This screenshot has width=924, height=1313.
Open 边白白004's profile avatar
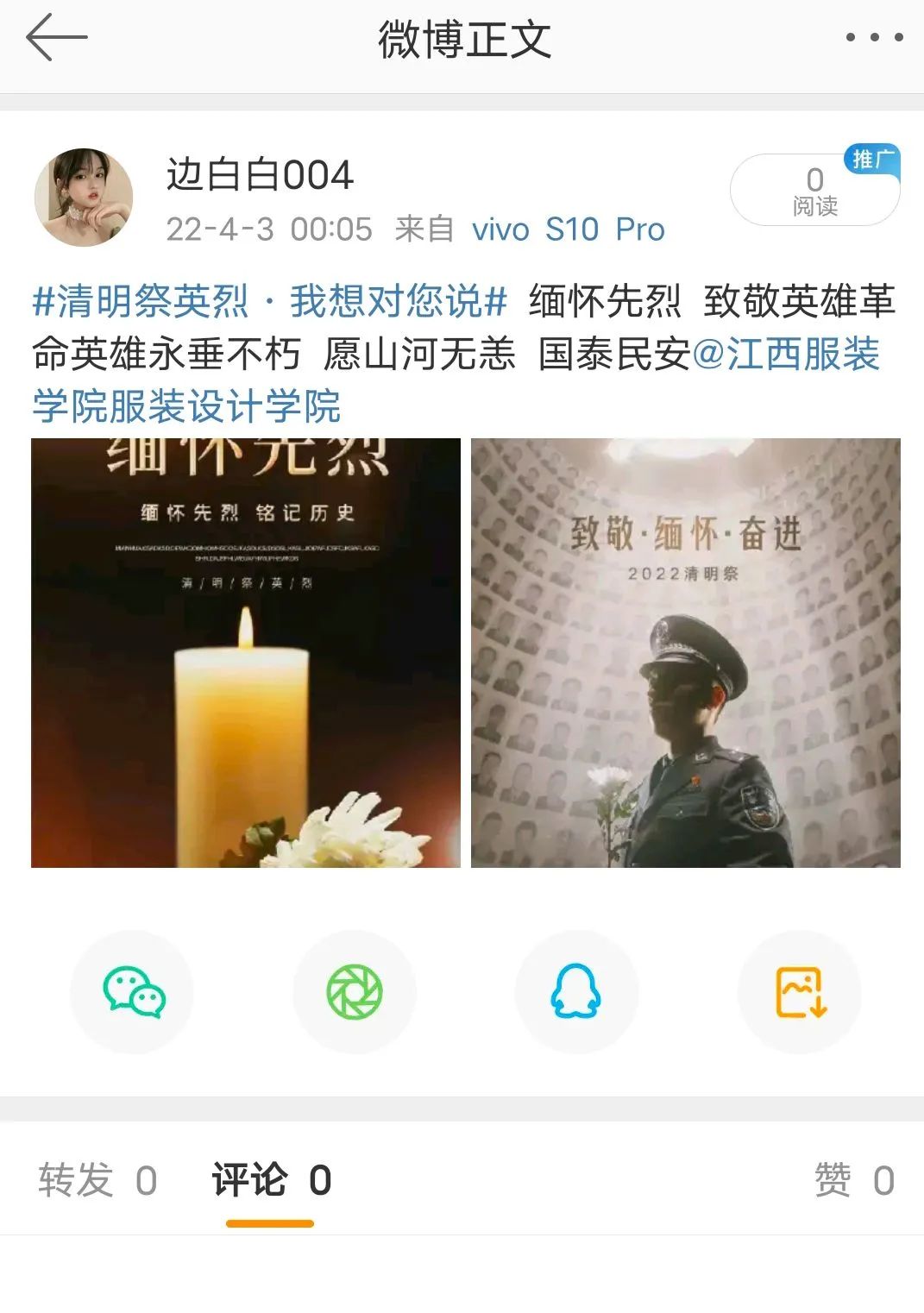84,198
